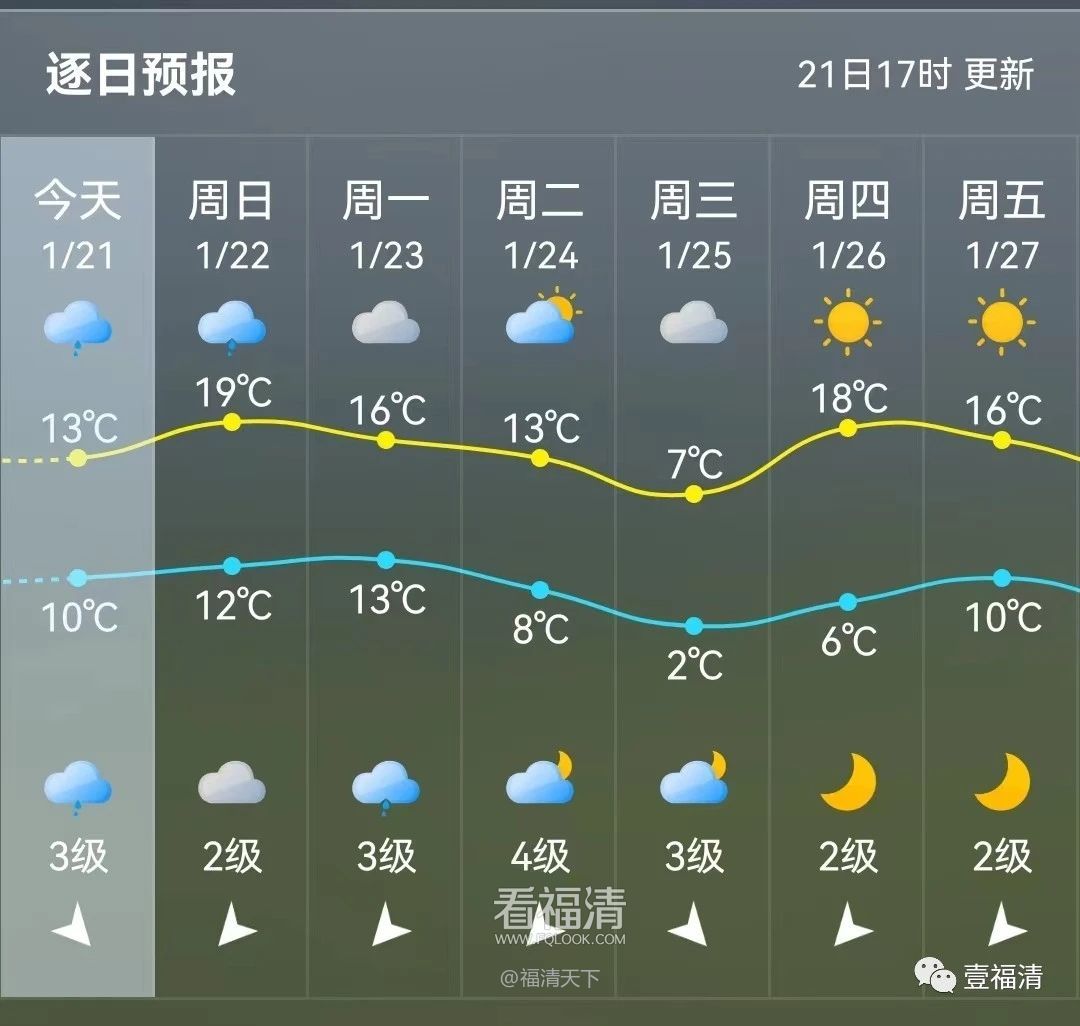
Task: Show the 周三 1/25 forecast
Action: click(x=694, y=225)
